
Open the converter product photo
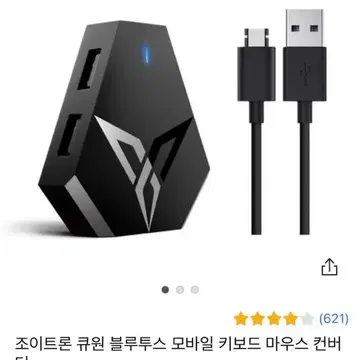(180, 125)
